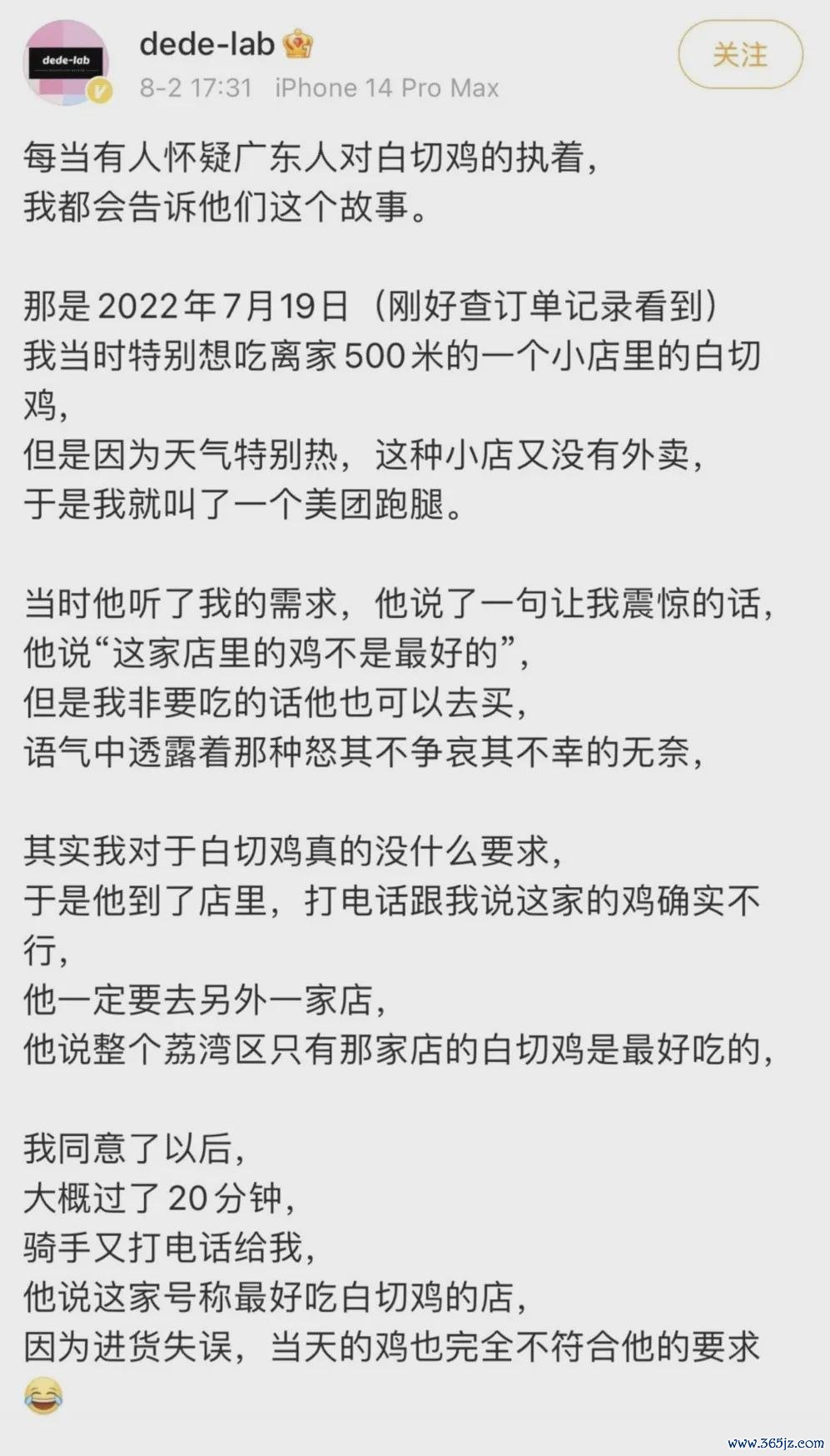The image size is (830, 1456).
Task: Follow dede-lab with the 关注 button
Action: click(x=740, y=55)
